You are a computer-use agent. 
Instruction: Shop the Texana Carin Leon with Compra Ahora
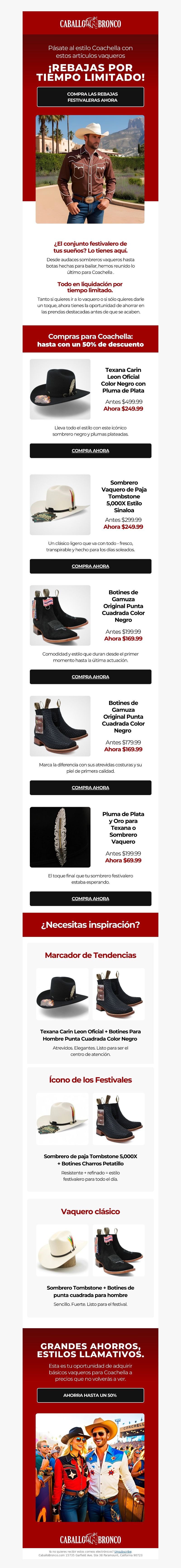pyautogui.click(x=90, y=450)
